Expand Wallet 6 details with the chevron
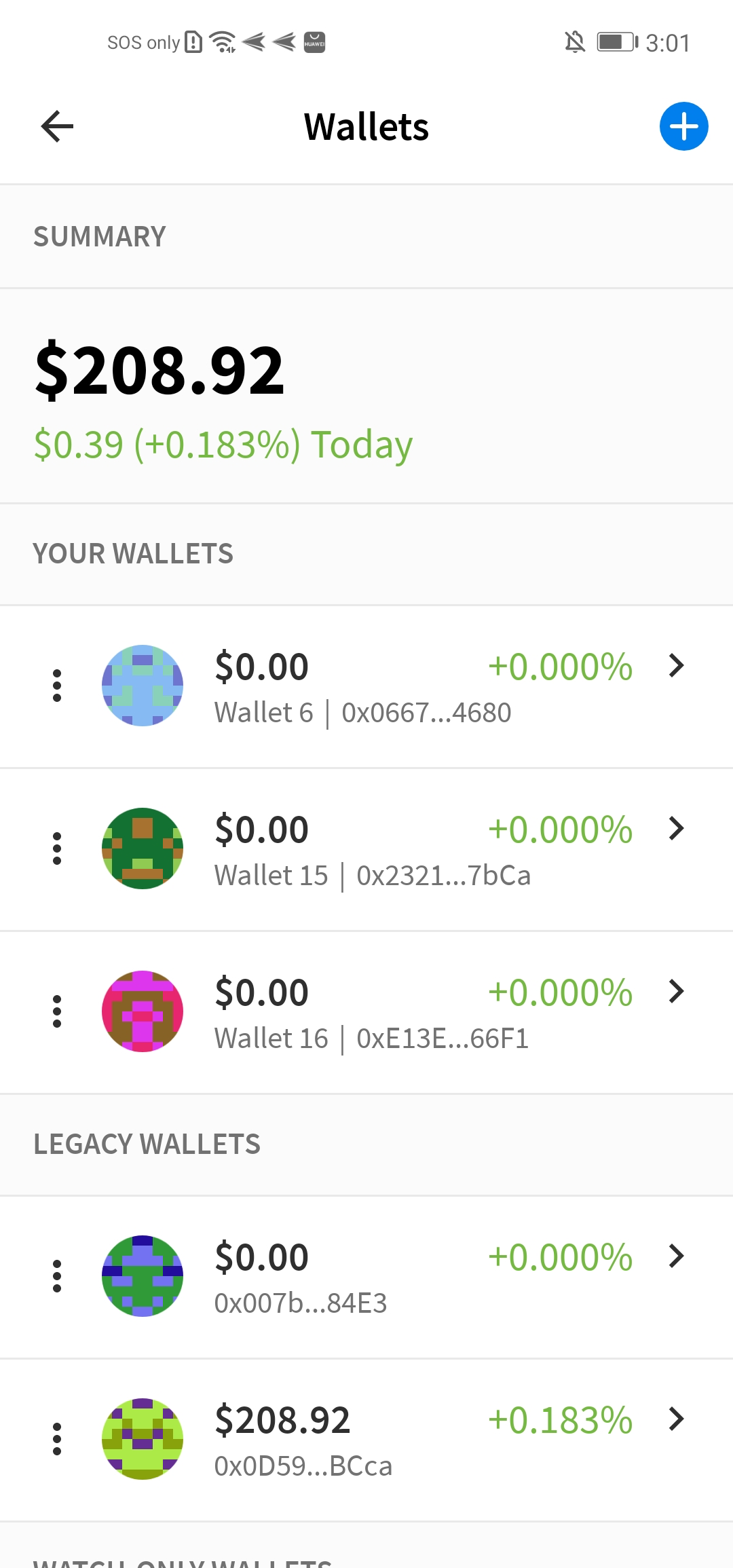The width and height of the screenshot is (733, 1568). tap(676, 666)
